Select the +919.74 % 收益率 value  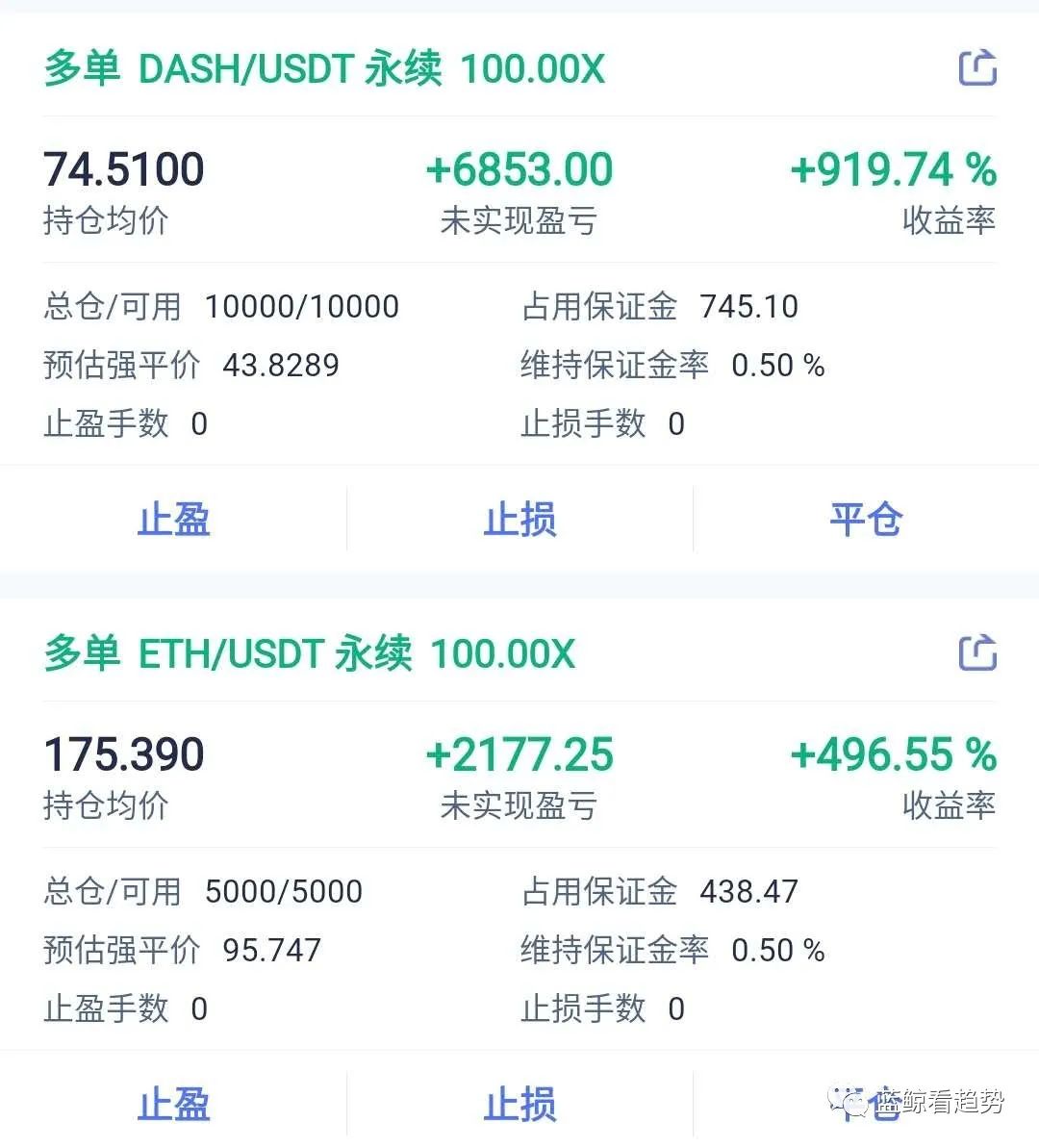[x=892, y=169]
